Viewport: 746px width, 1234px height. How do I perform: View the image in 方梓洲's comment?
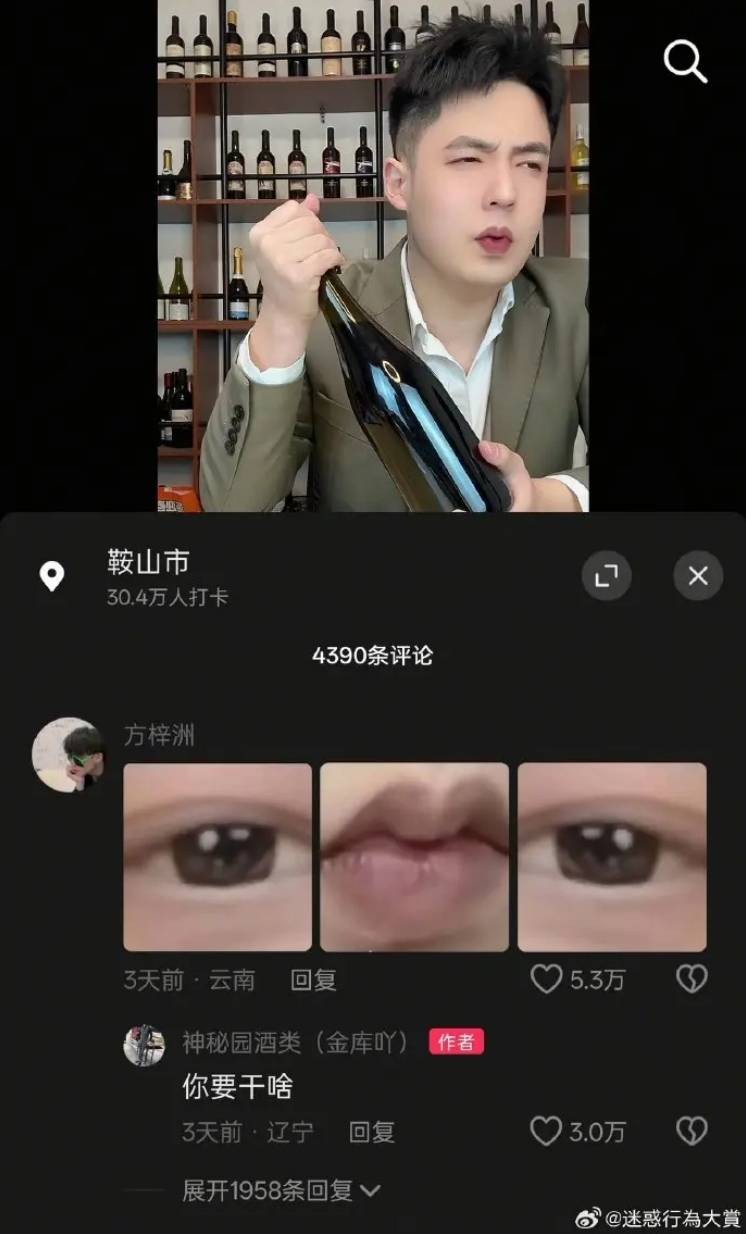point(414,857)
